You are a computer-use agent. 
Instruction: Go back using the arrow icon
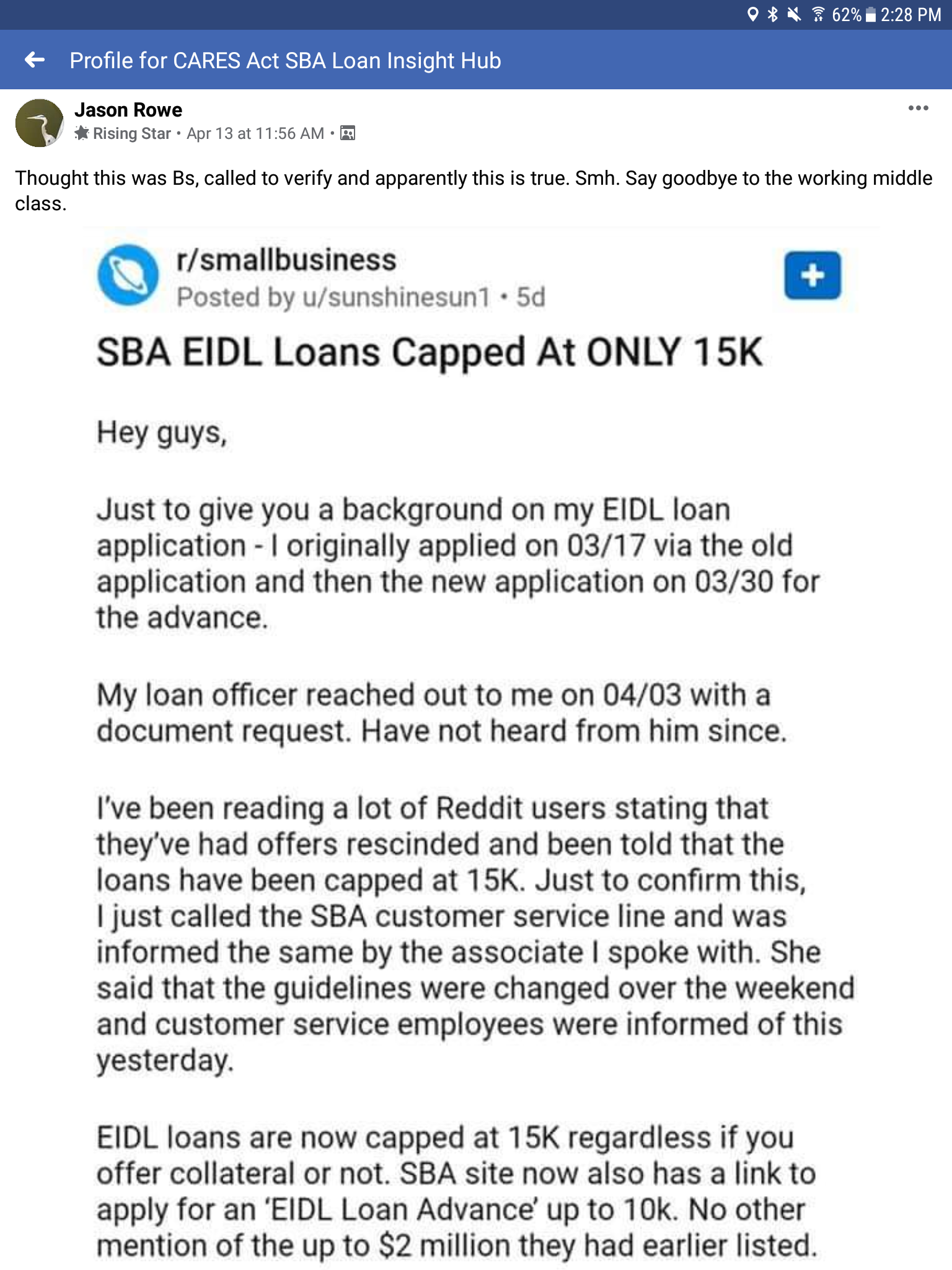click(35, 60)
